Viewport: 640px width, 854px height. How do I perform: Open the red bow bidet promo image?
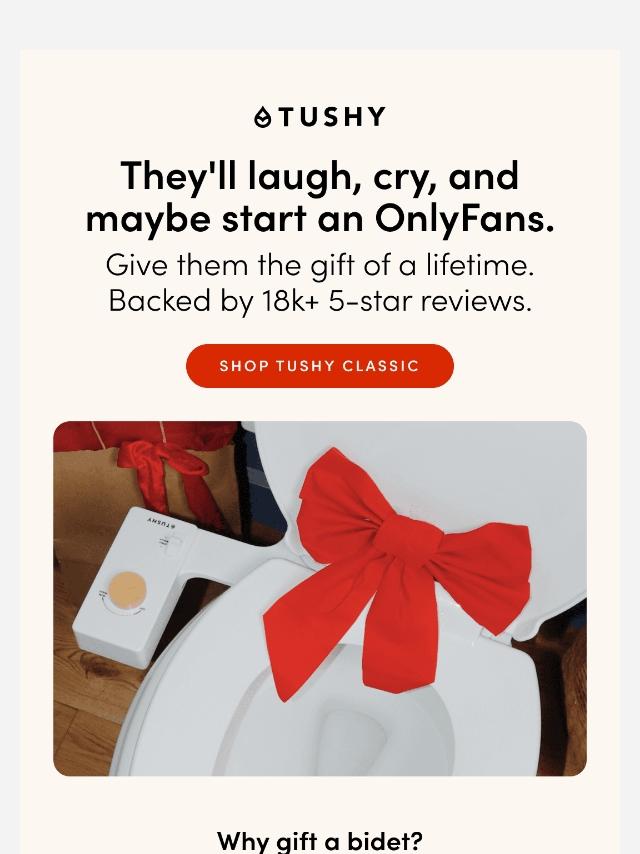(x=320, y=598)
